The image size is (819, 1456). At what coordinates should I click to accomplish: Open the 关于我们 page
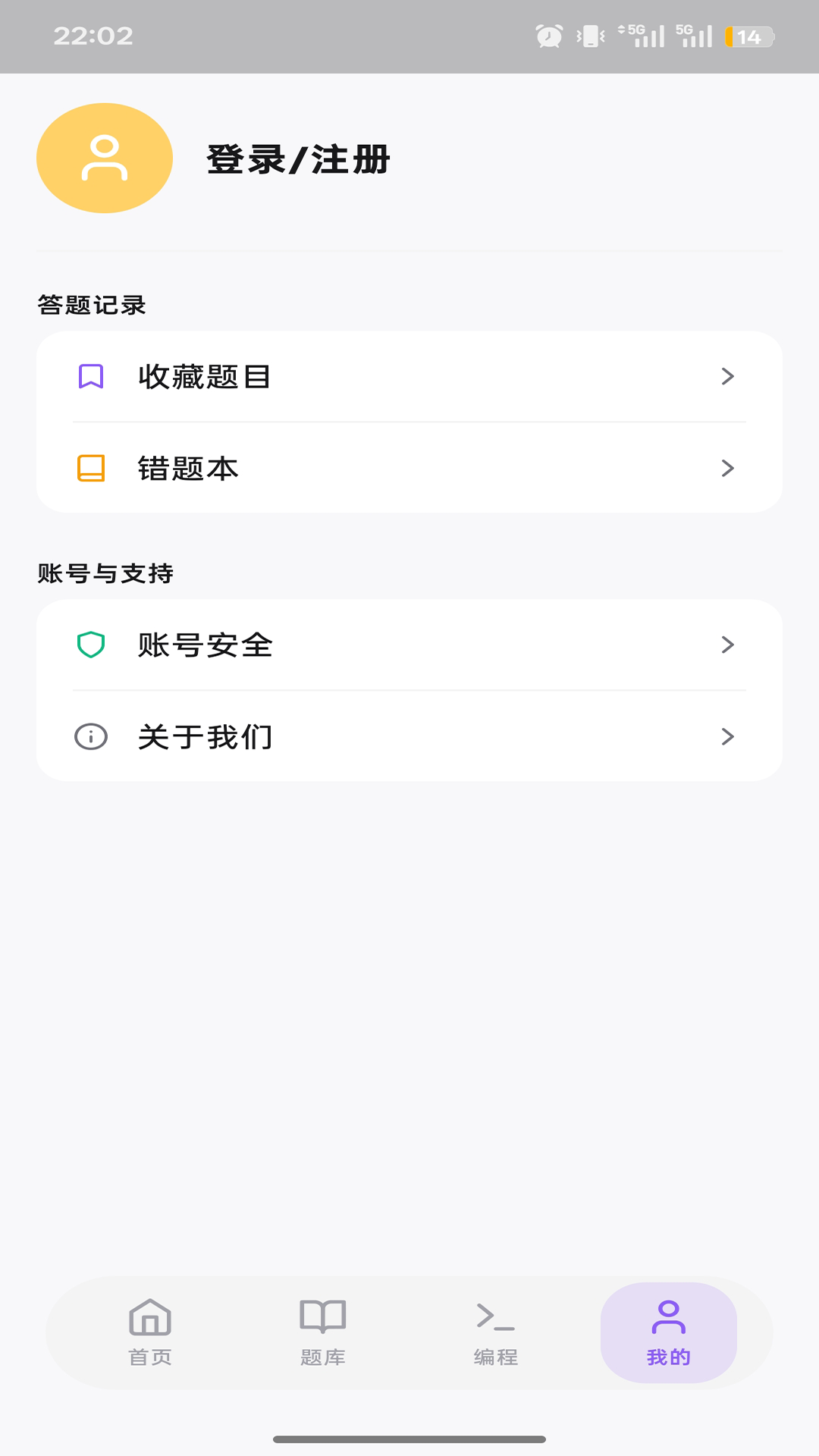pos(206,736)
